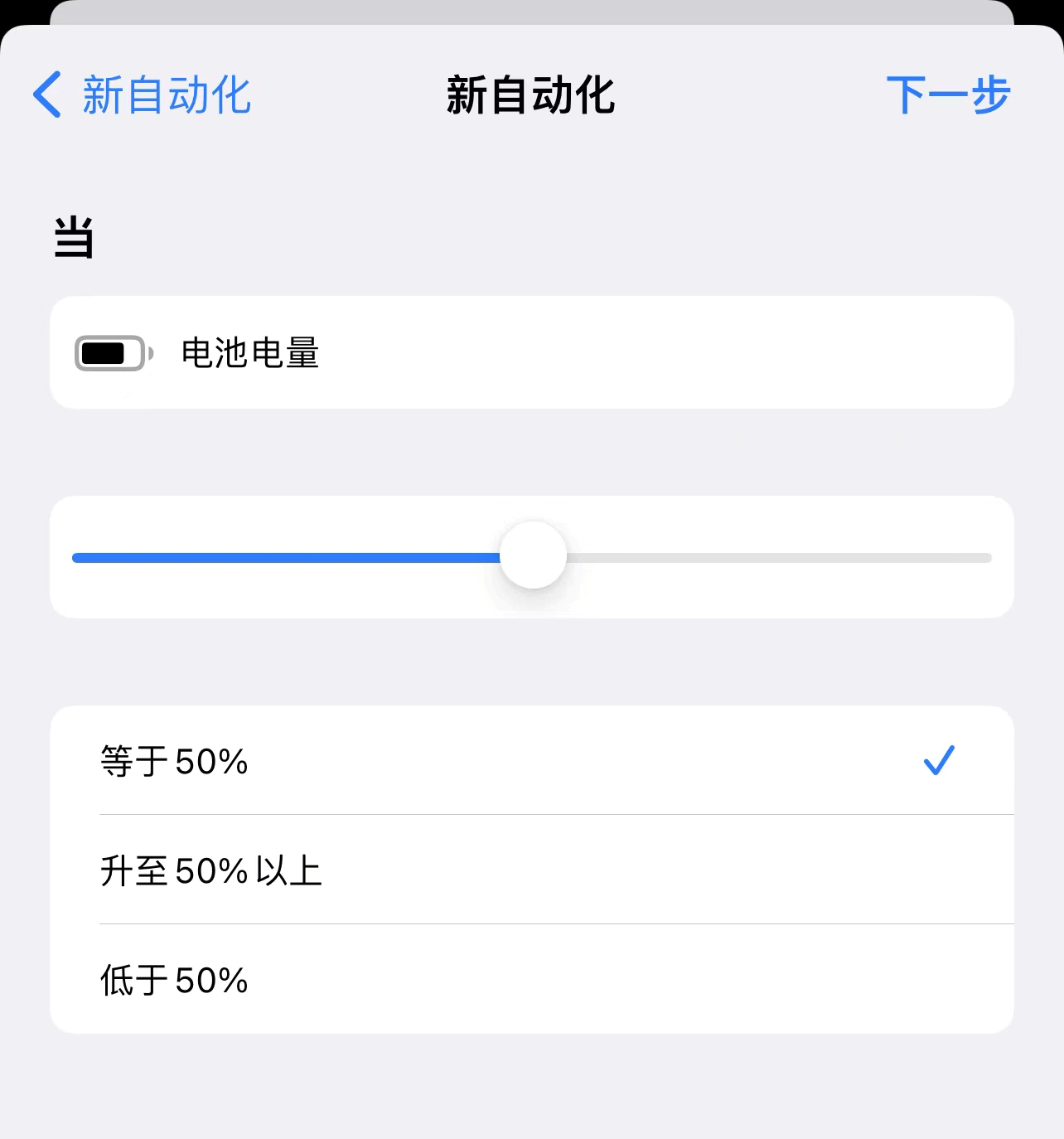Choose 升至 50% 以上 option

[530, 870]
